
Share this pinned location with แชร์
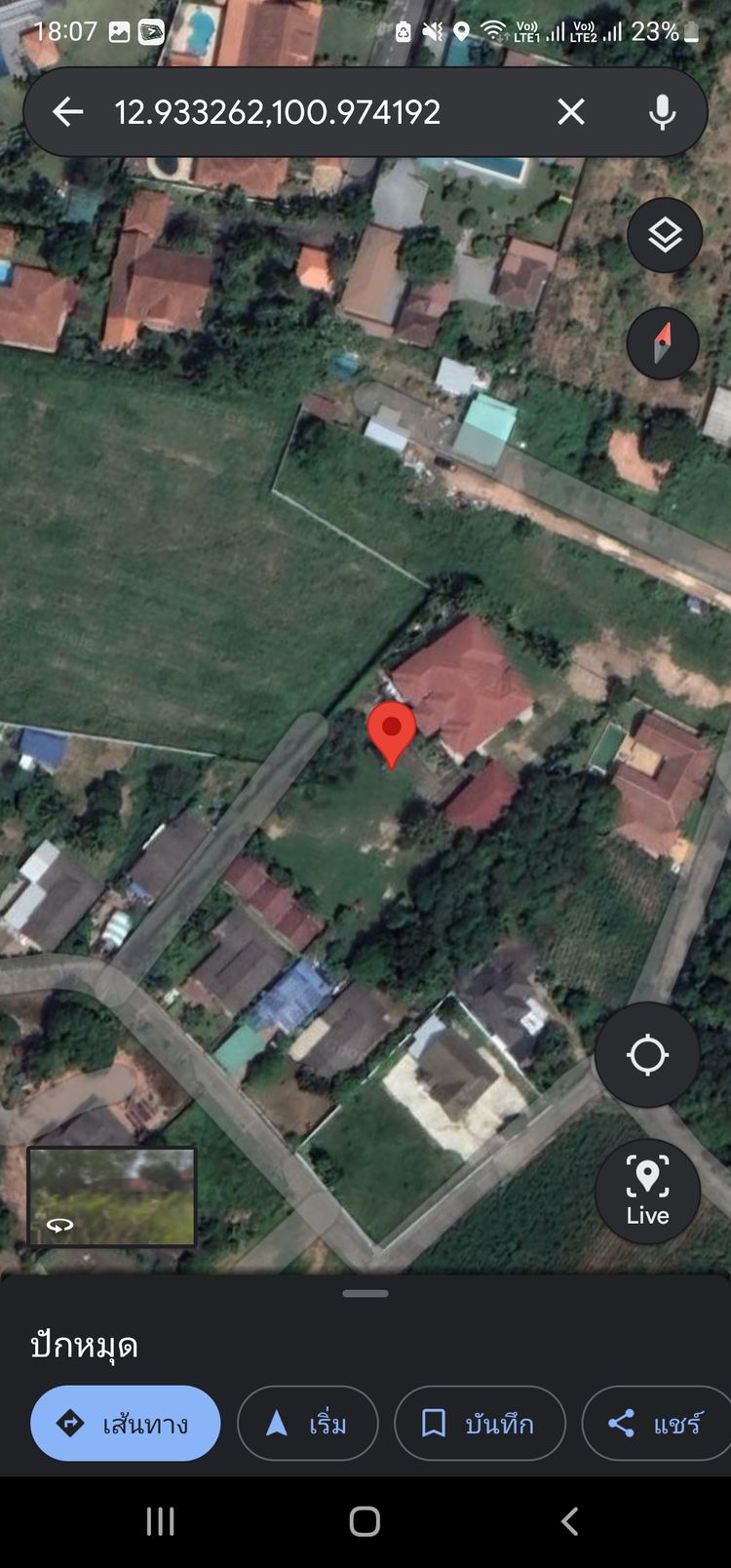coord(655,1424)
